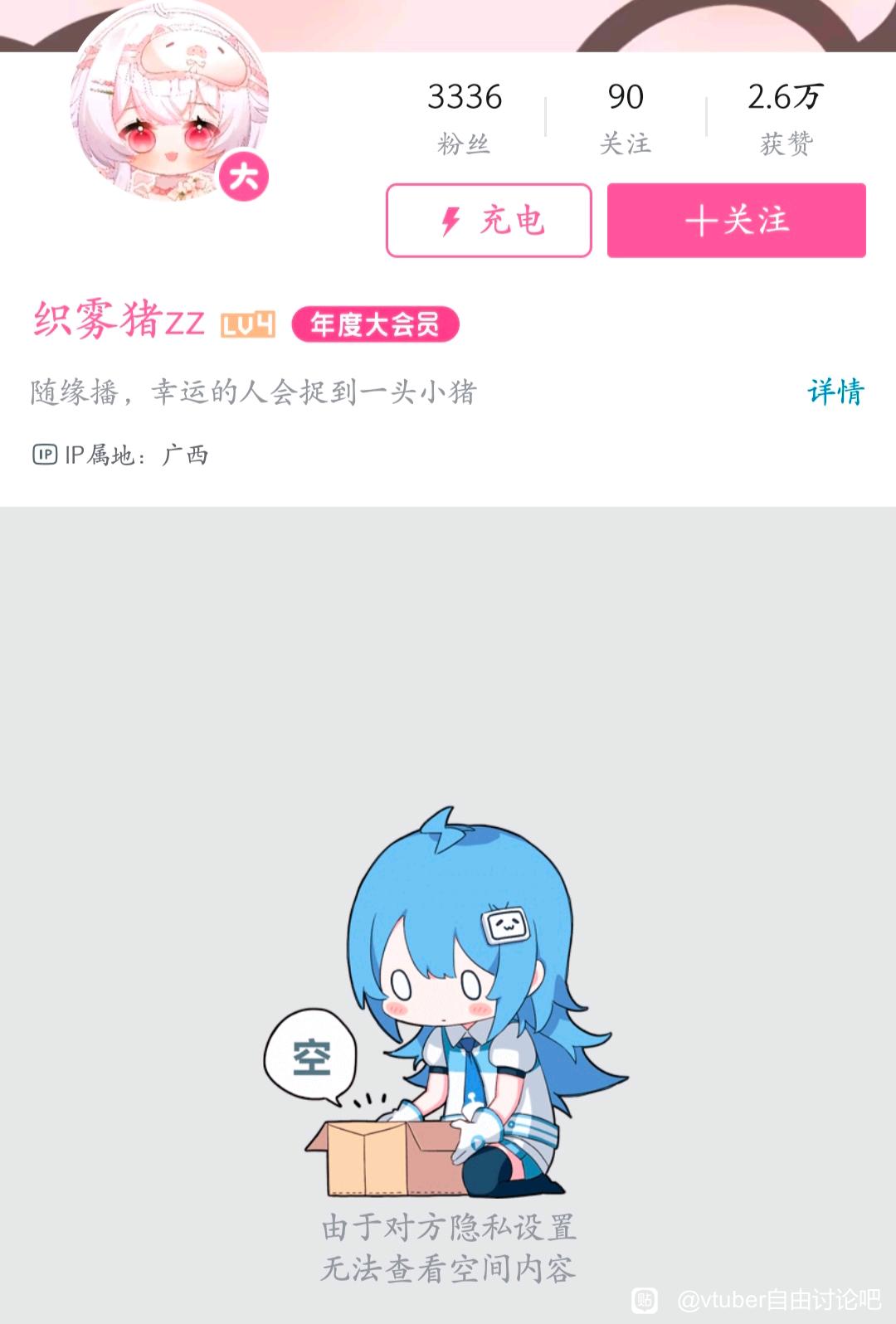The image size is (896, 1324).
Task: Open the 详情 profile details link
Action: [x=835, y=392]
